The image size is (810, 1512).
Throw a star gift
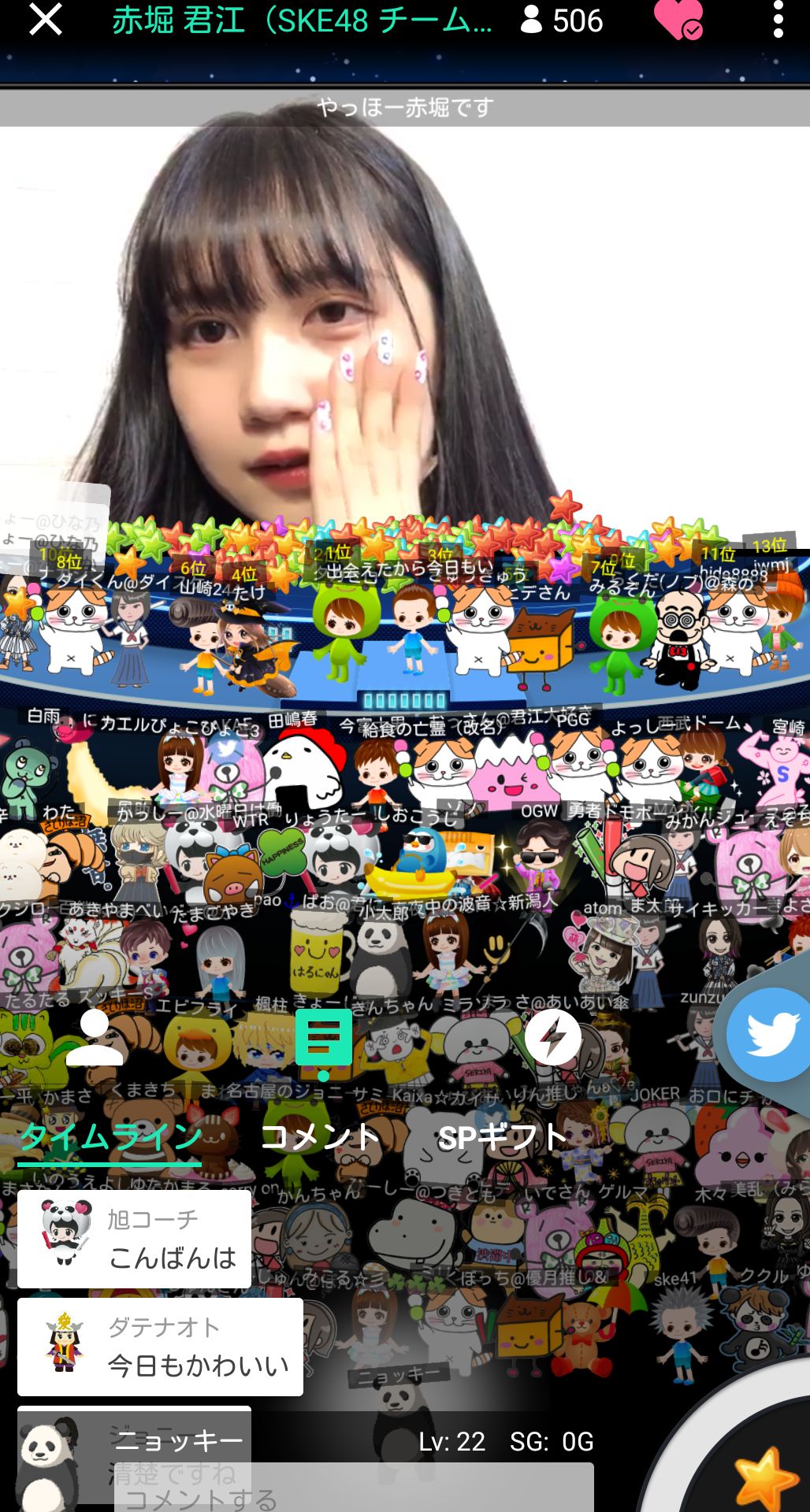coord(763,1477)
